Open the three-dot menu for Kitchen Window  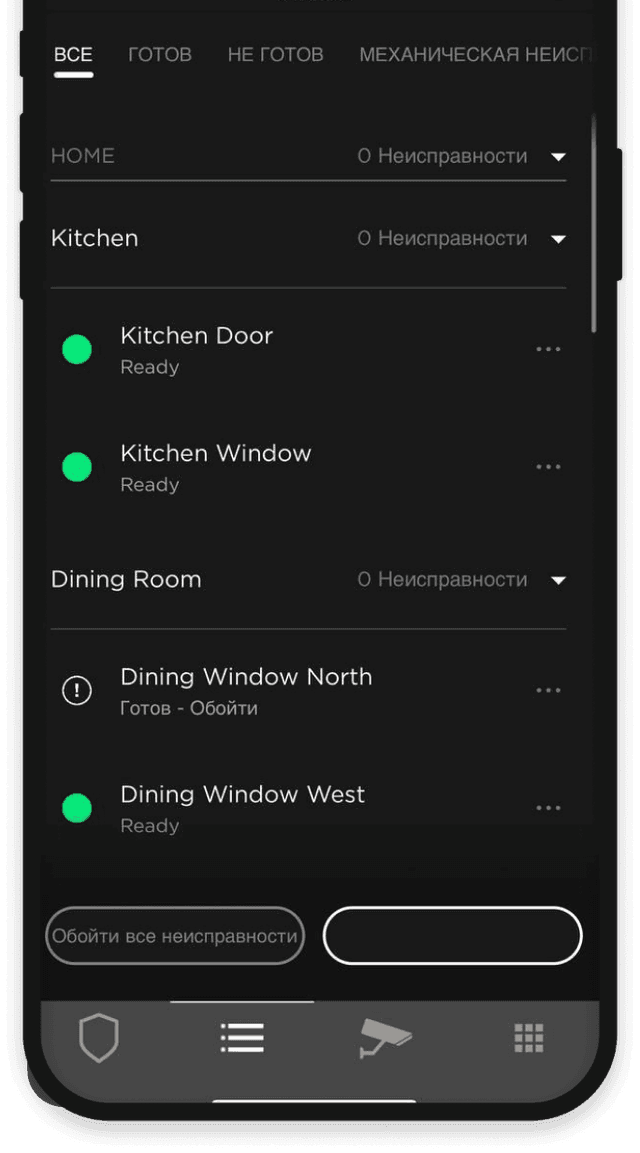pyautogui.click(x=548, y=467)
